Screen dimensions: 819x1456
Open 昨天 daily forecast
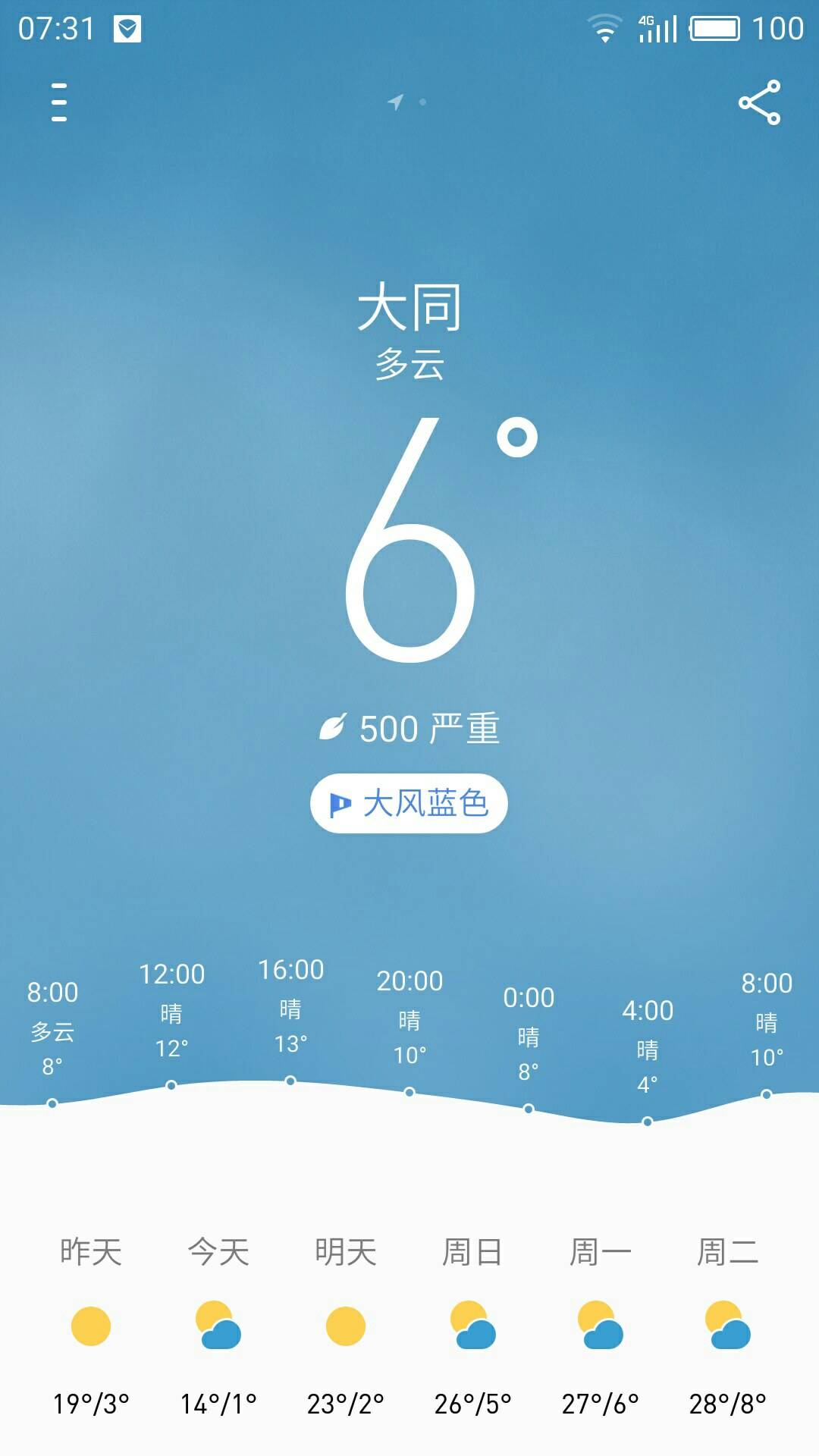point(91,1326)
